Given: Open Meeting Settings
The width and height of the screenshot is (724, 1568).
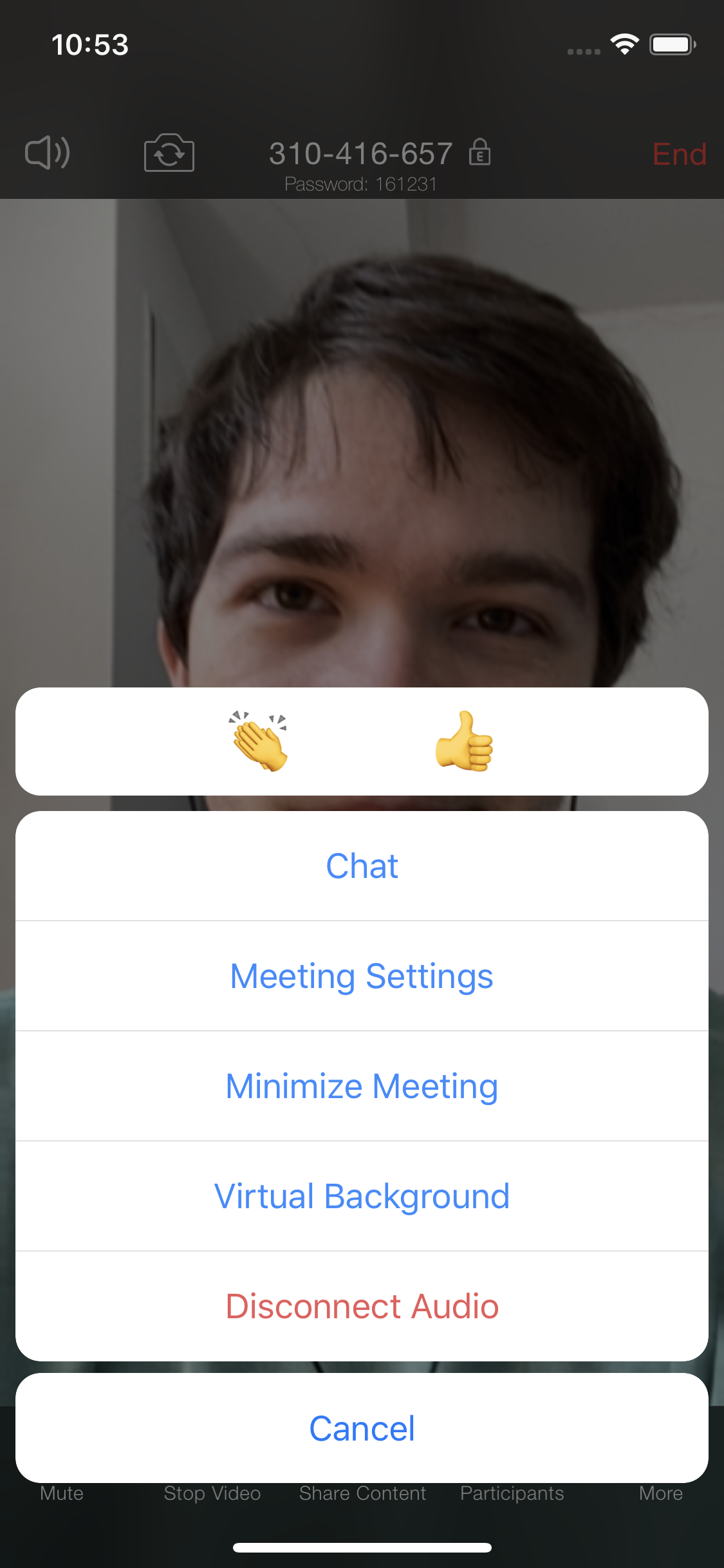Looking at the screenshot, I should [362, 976].
